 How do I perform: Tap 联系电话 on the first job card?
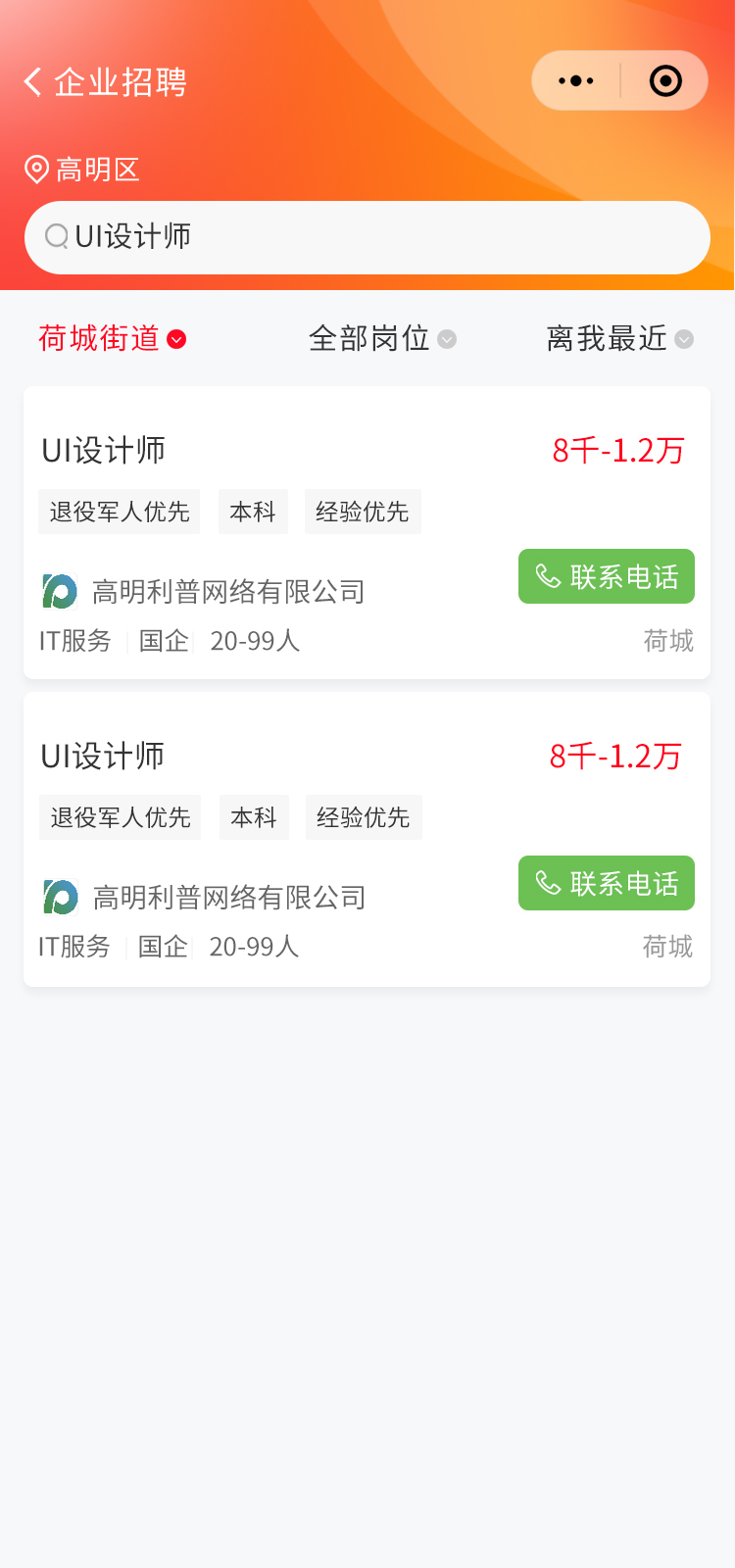pyautogui.click(x=606, y=577)
